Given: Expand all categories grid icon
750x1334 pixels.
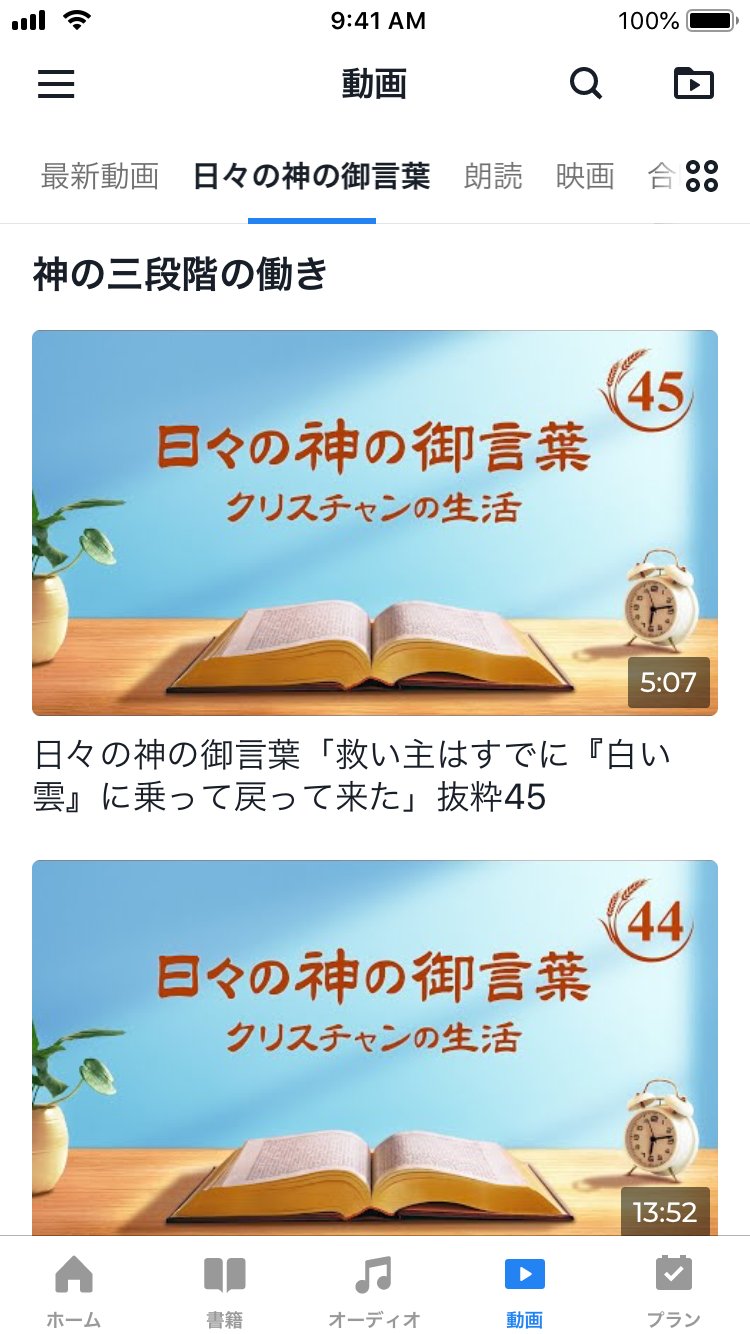Looking at the screenshot, I should click(702, 177).
